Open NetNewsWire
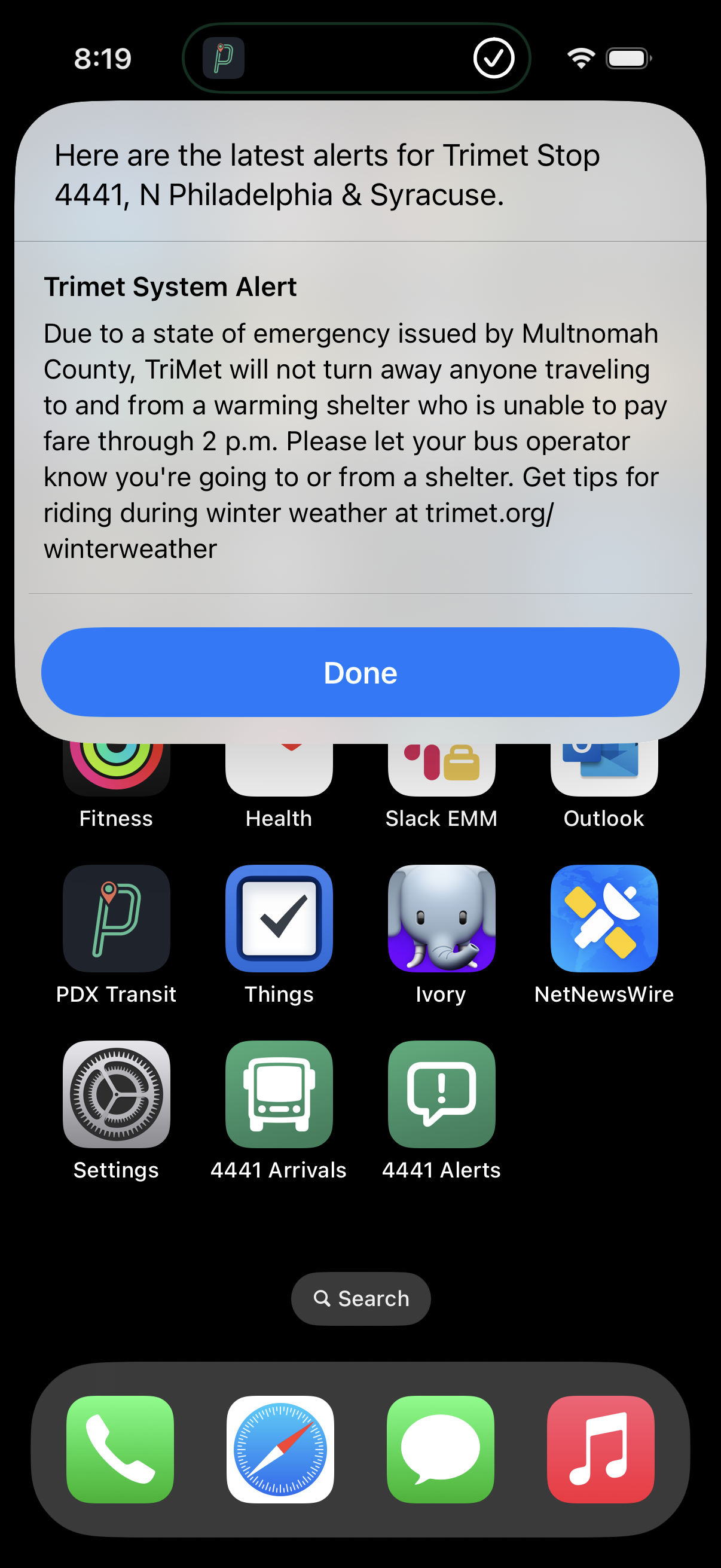721x1568 pixels. pos(604,918)
